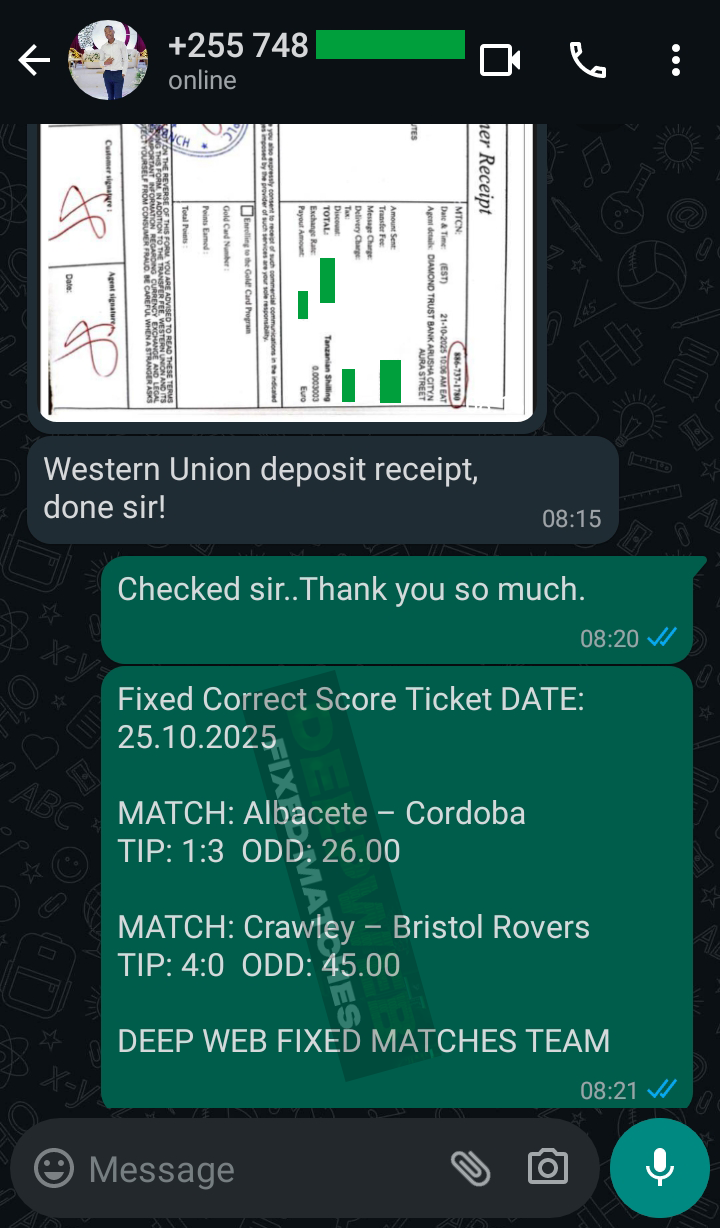Screen dimensions: 720x1228
Task: Open the contact's profile picture
Action: click(x=108, y=61)
